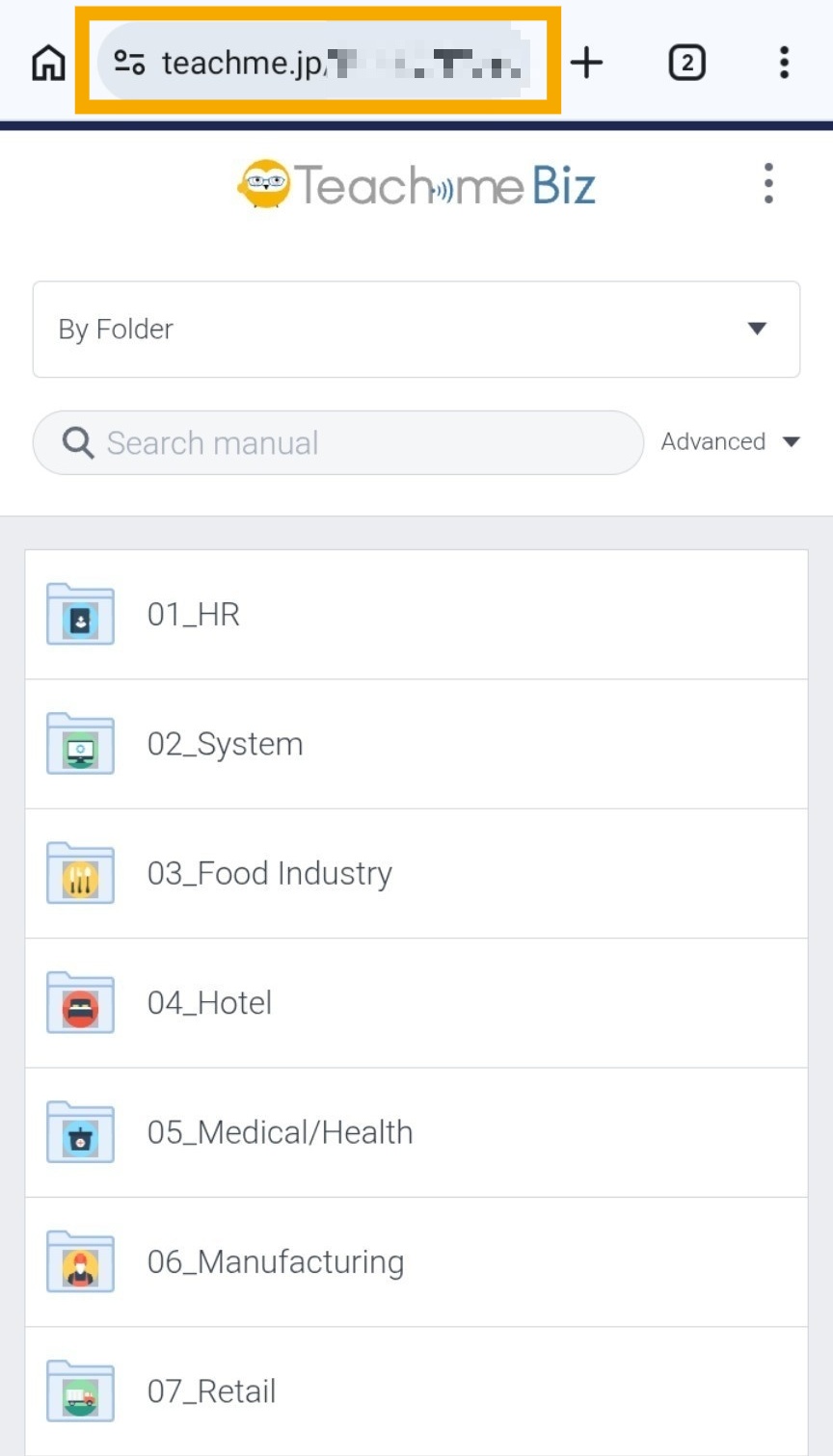Click the 02_System folder icon
833x1456 pixels.
80,744
